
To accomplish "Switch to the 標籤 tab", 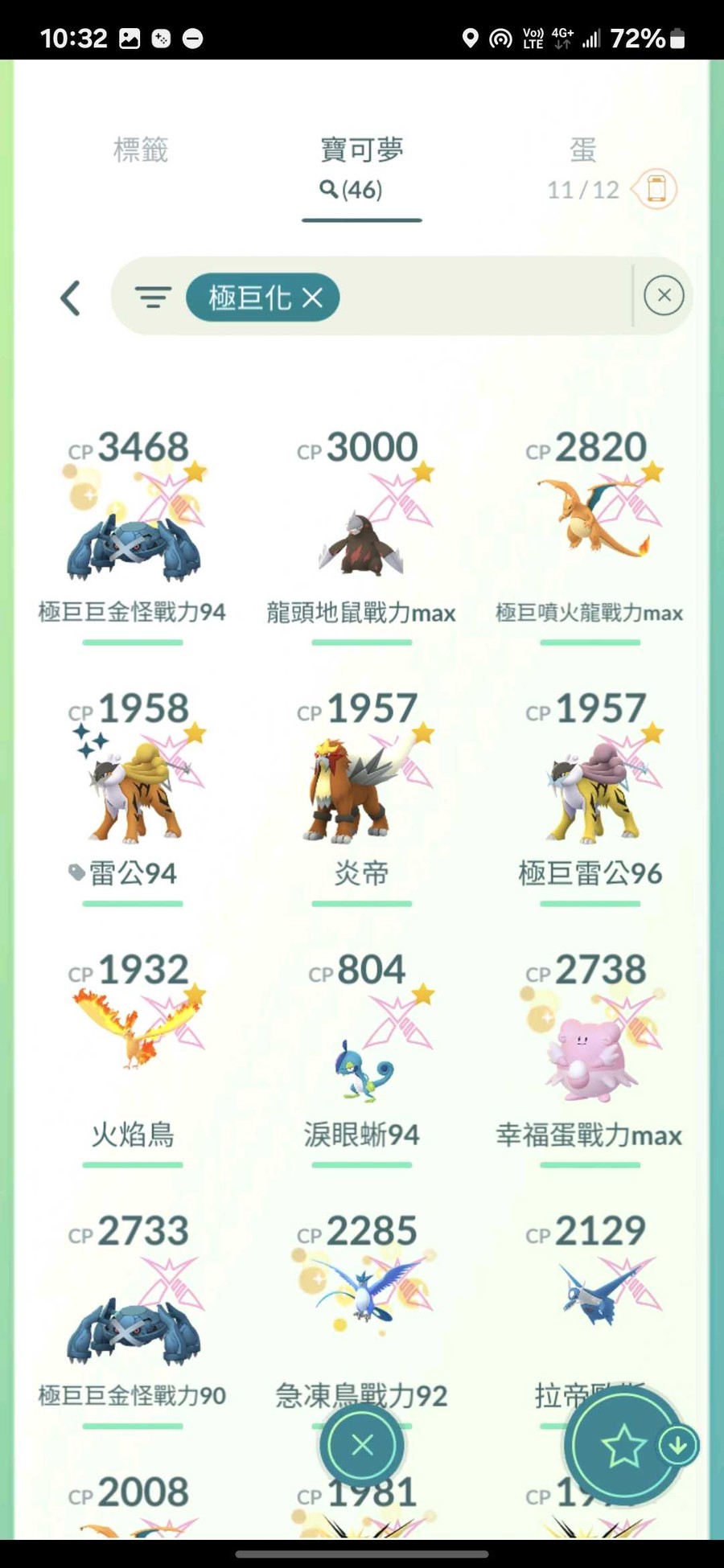I will coord(141,150).
